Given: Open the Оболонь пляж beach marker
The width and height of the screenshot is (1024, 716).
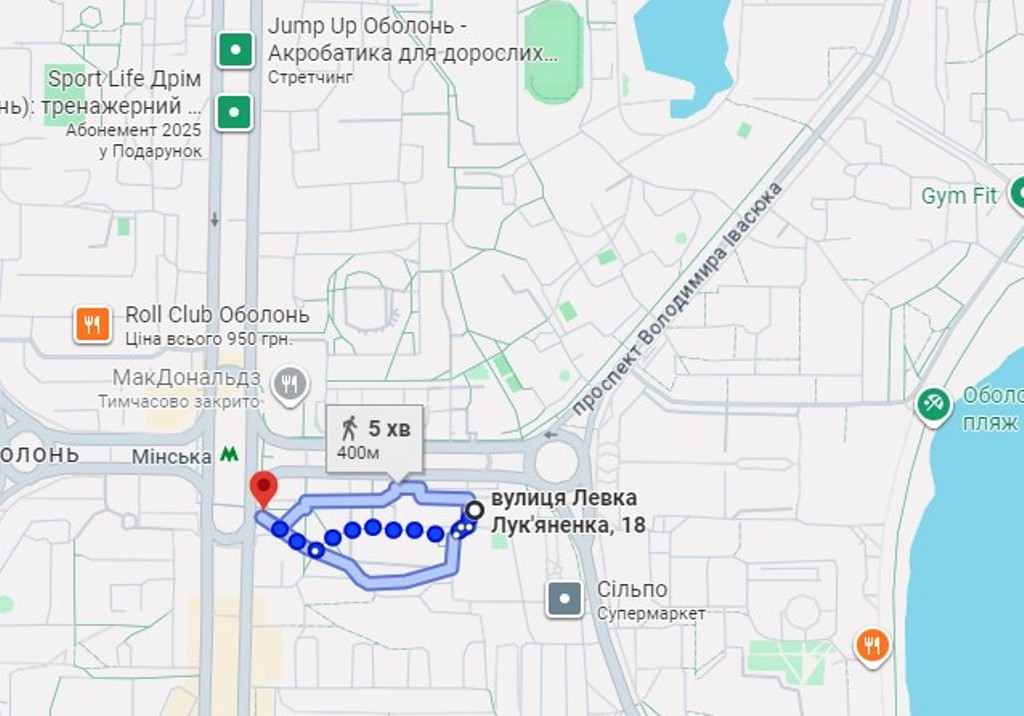Looking at the screenshot, I should click(x=934, y=405).
